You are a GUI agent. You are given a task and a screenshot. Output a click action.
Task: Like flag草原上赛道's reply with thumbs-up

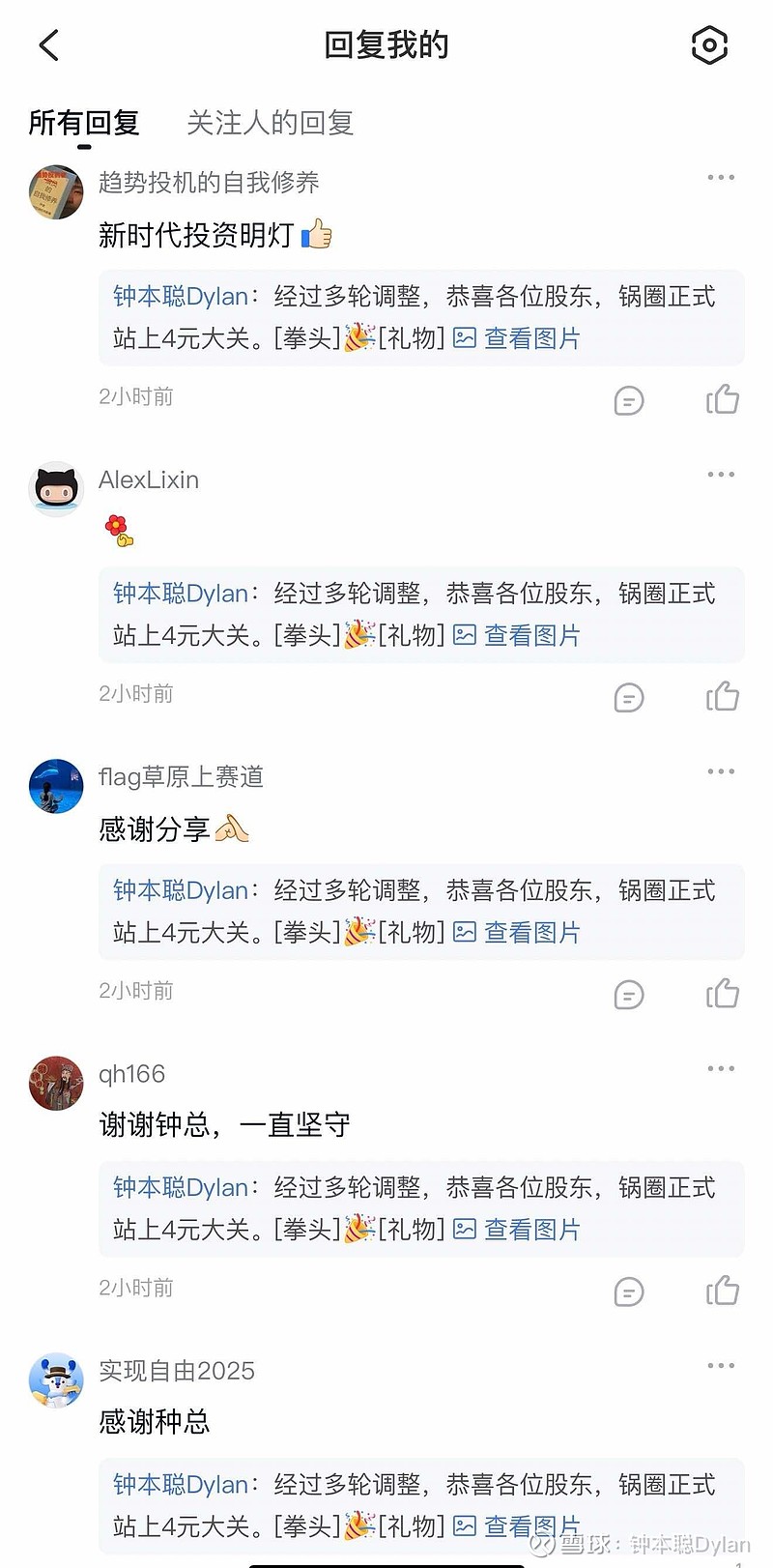click(x=722, y=994)
